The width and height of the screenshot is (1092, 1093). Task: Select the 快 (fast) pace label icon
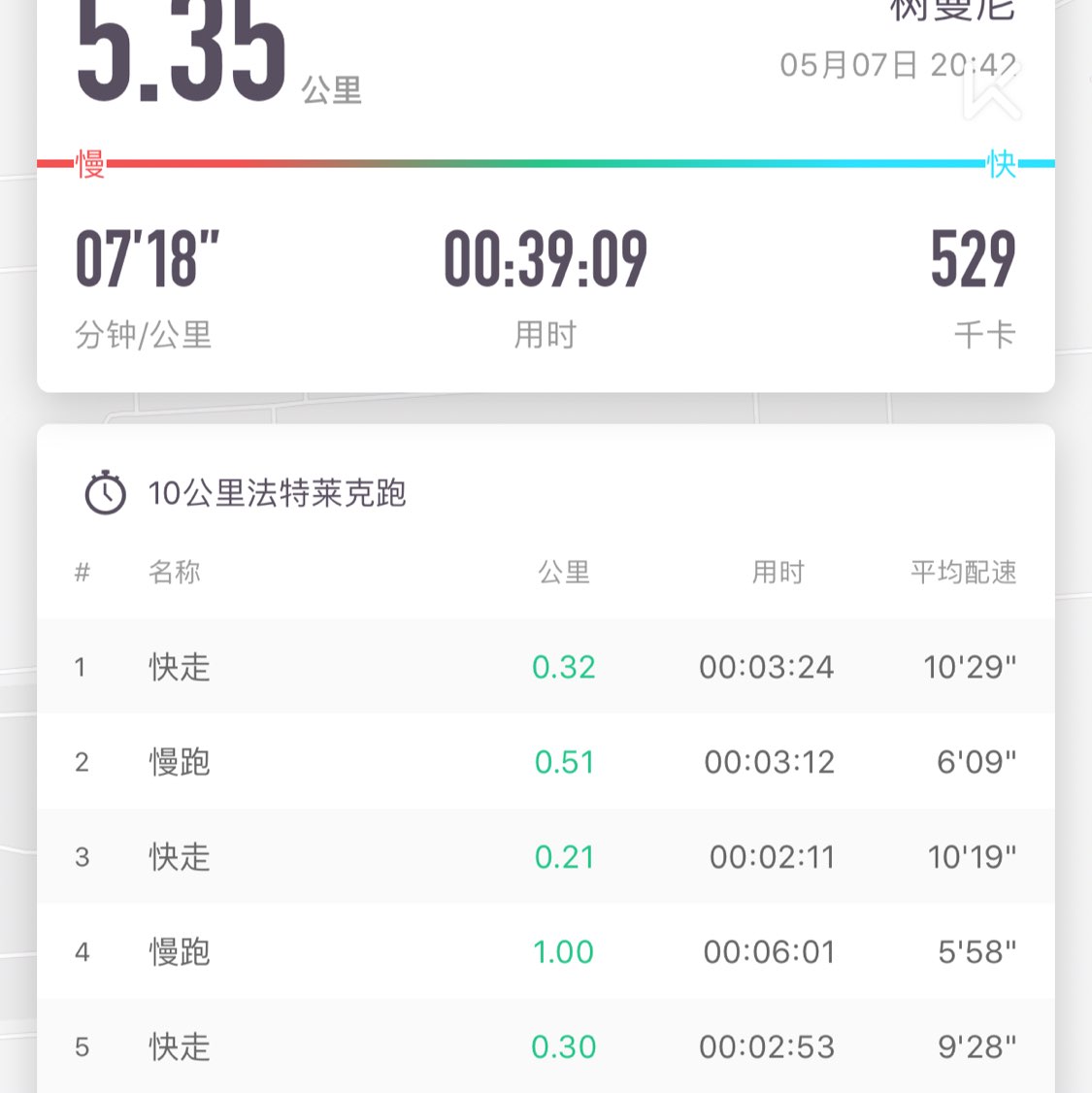point(1001,165)
